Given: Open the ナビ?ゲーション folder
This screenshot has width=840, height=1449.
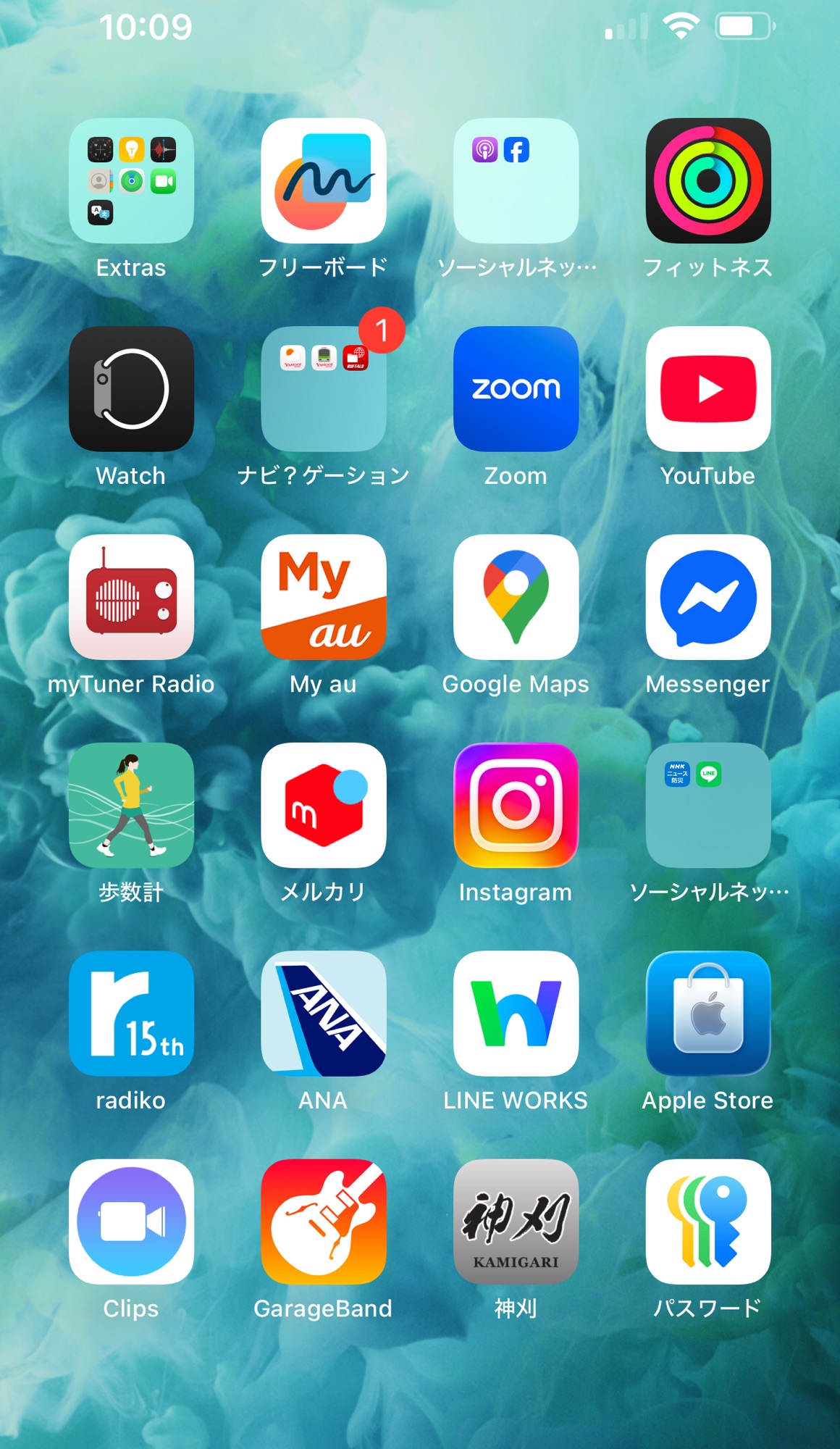Looking at the screenshot, I should 323,388.
